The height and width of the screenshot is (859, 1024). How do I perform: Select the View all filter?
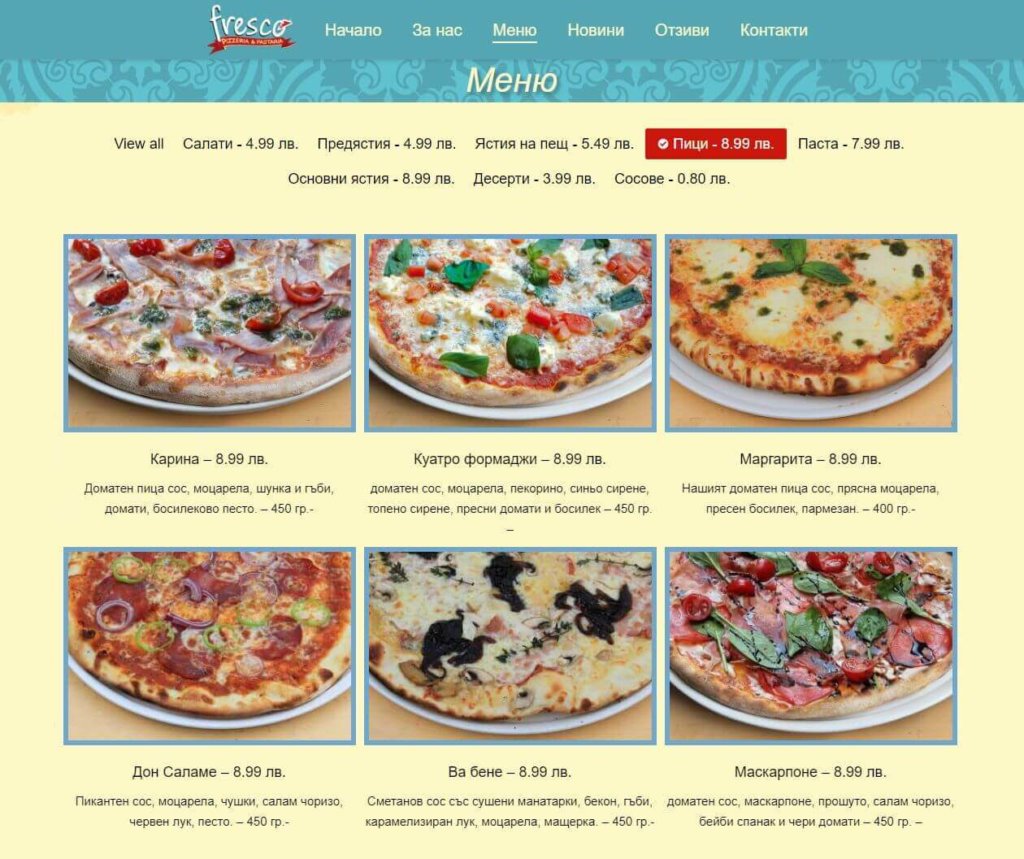pyautogui.click(x=139, y=144)
